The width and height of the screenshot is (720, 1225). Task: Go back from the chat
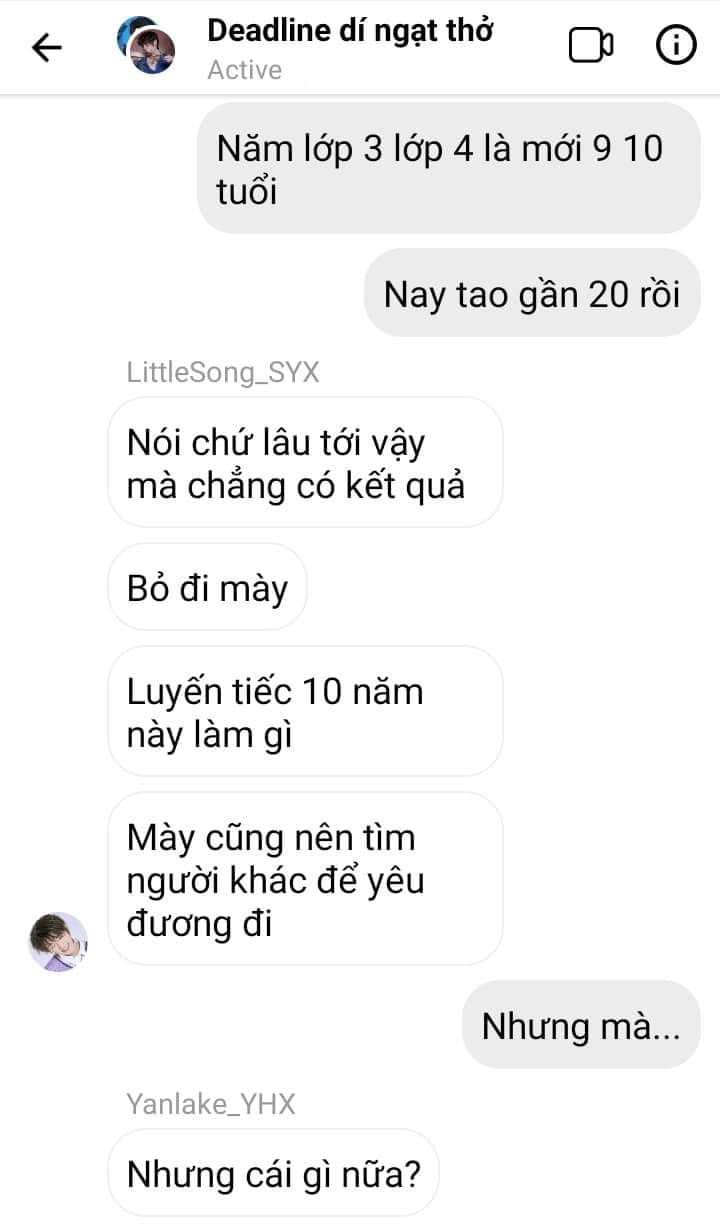click(x=47, y=47)
